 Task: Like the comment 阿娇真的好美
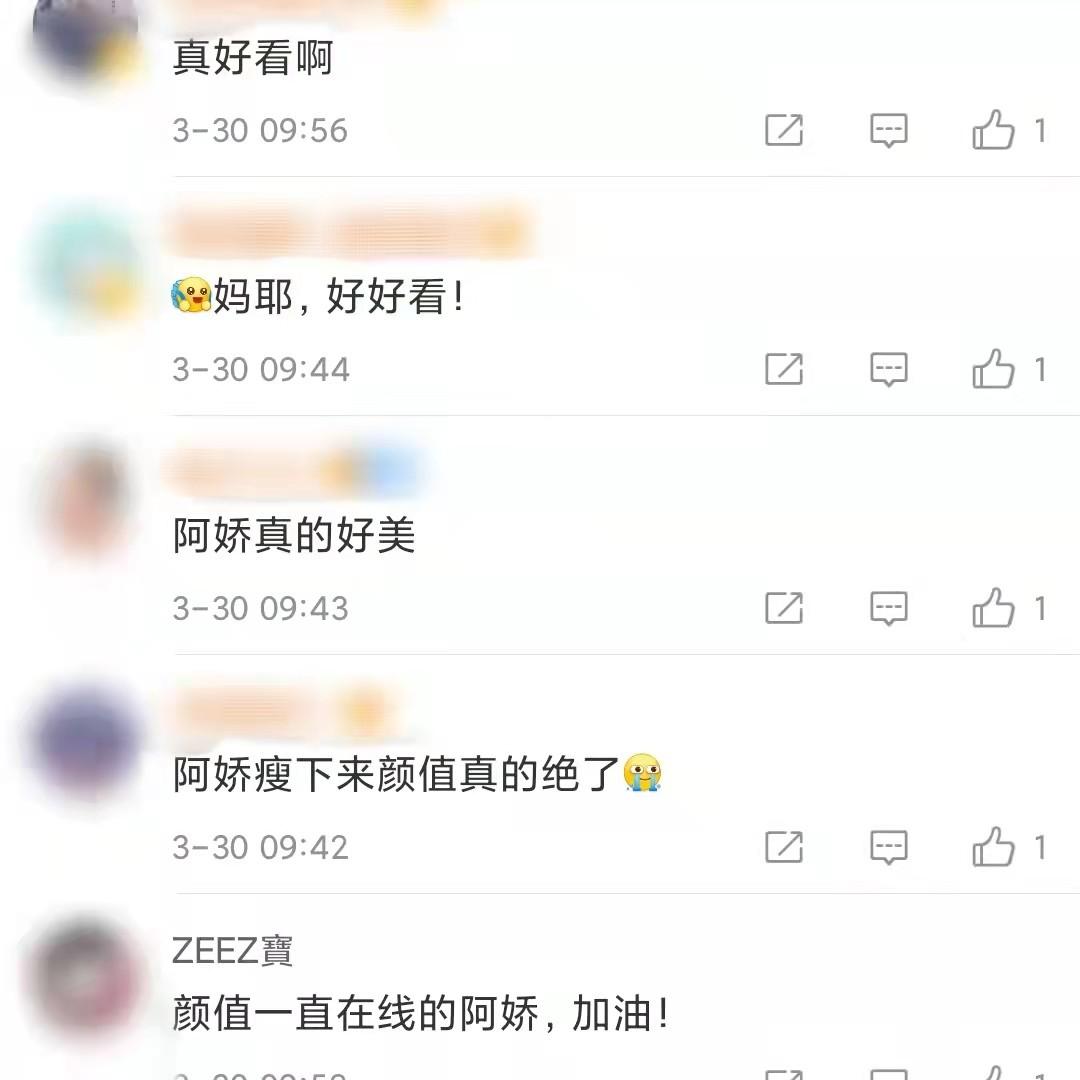pos(993,608)
